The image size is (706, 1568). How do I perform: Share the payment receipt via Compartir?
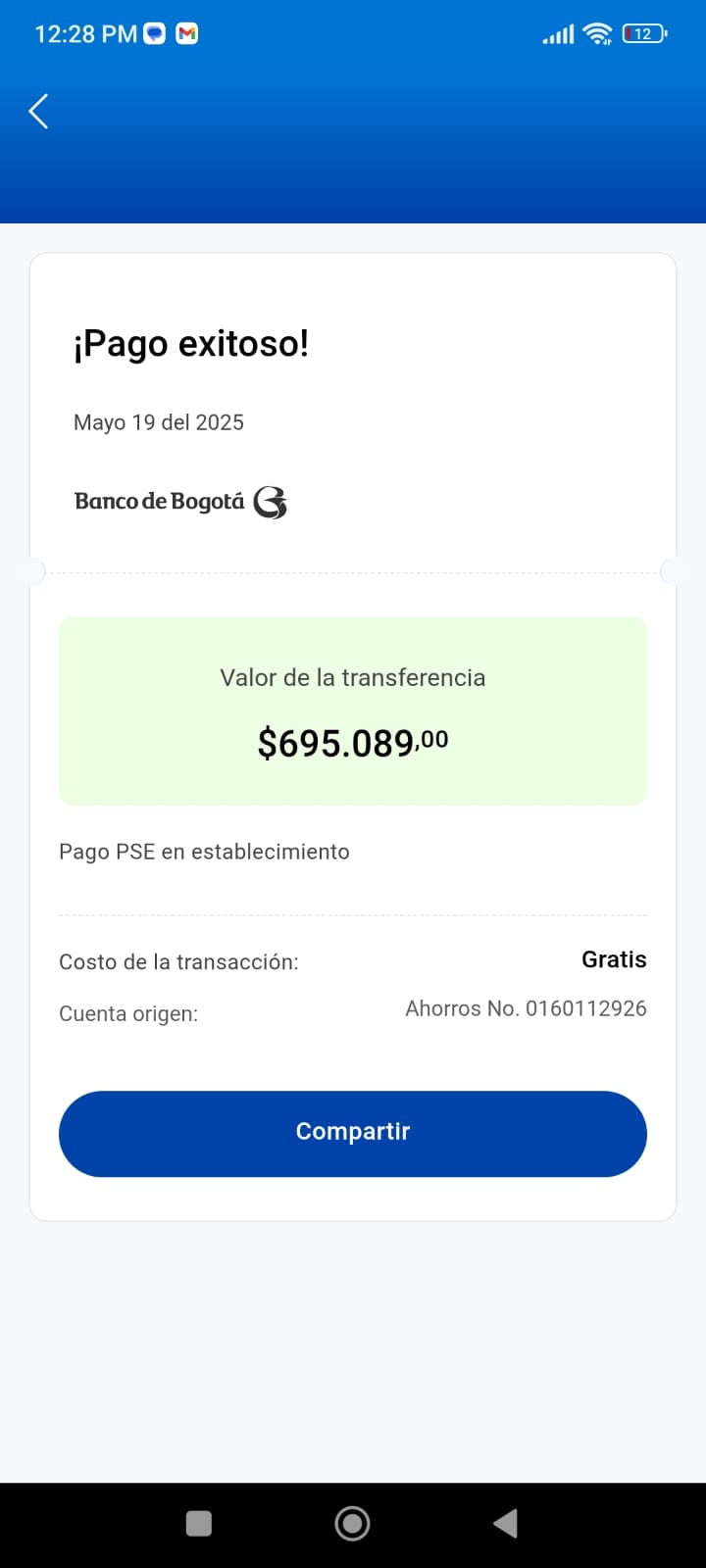[353, 1133]
